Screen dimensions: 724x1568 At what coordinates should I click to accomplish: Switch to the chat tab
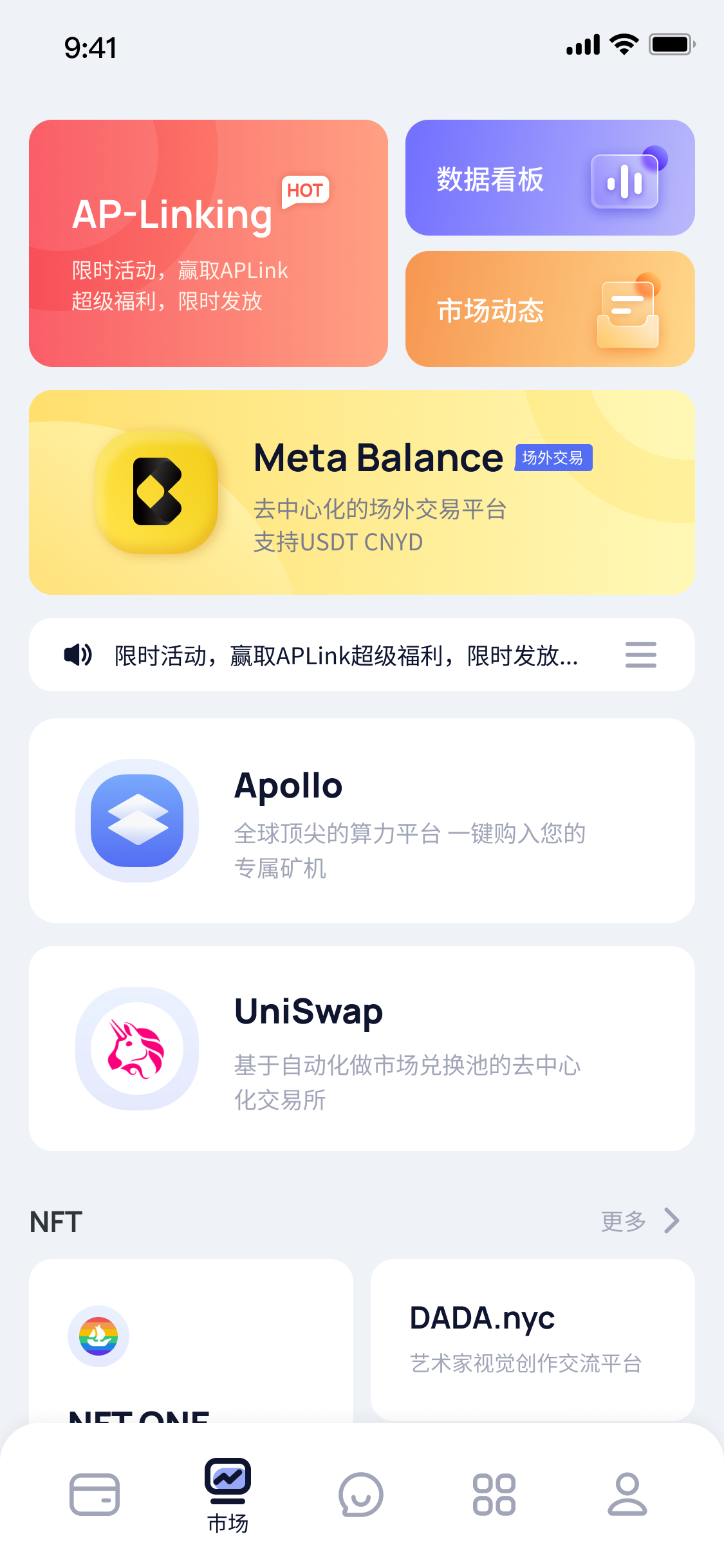tap(361, 1494)
